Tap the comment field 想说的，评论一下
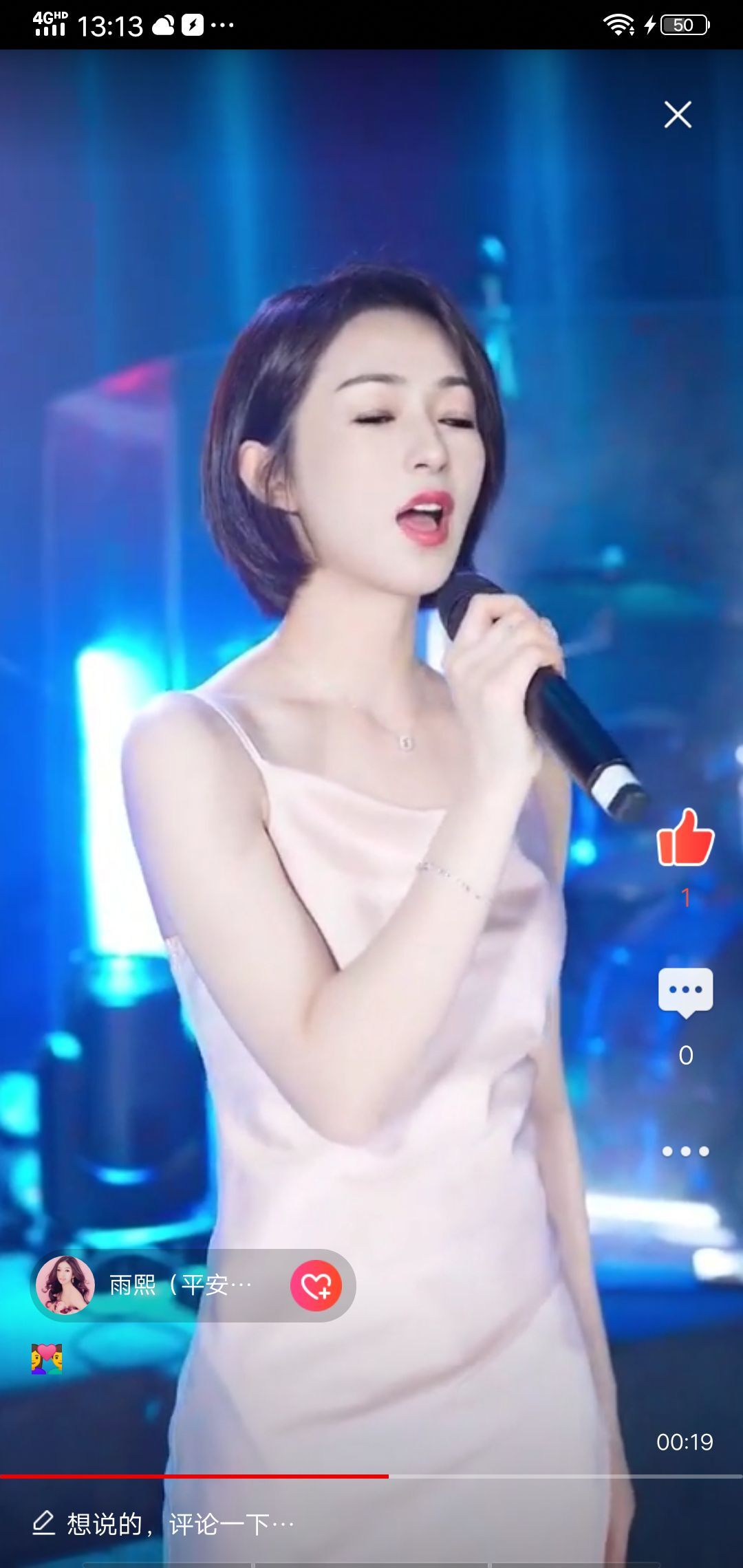This screenshot has width=743, height=1568. coord(179,1524)
